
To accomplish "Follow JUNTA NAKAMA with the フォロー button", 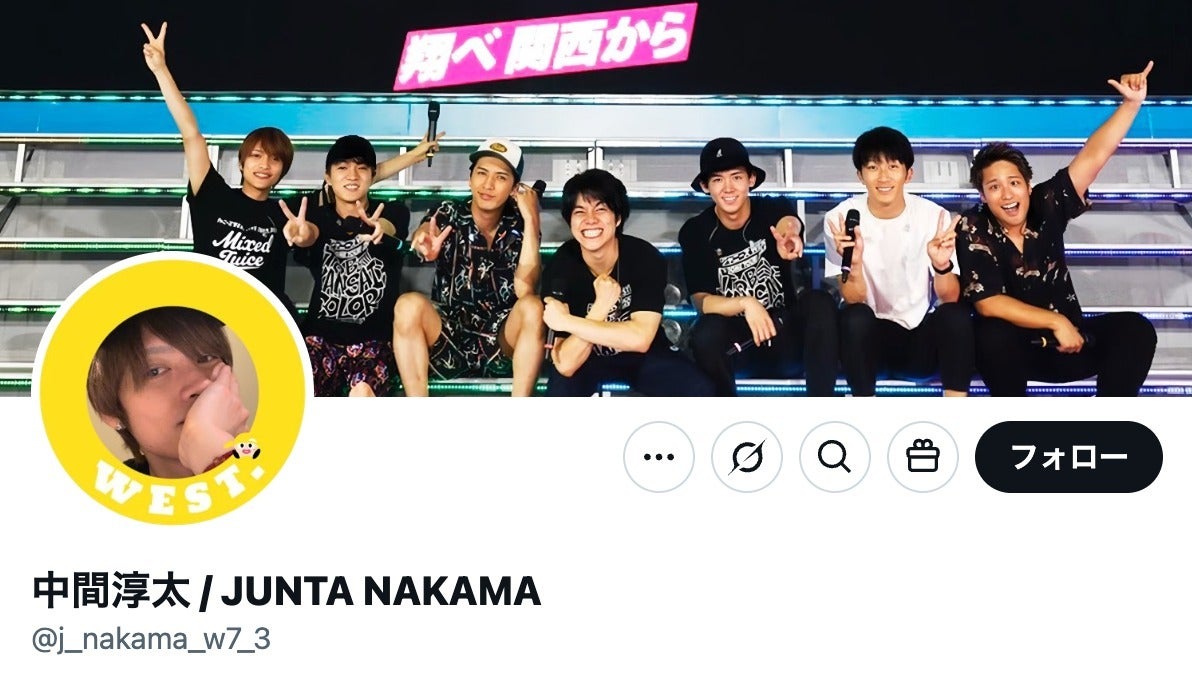I will tap(1068, 457).
